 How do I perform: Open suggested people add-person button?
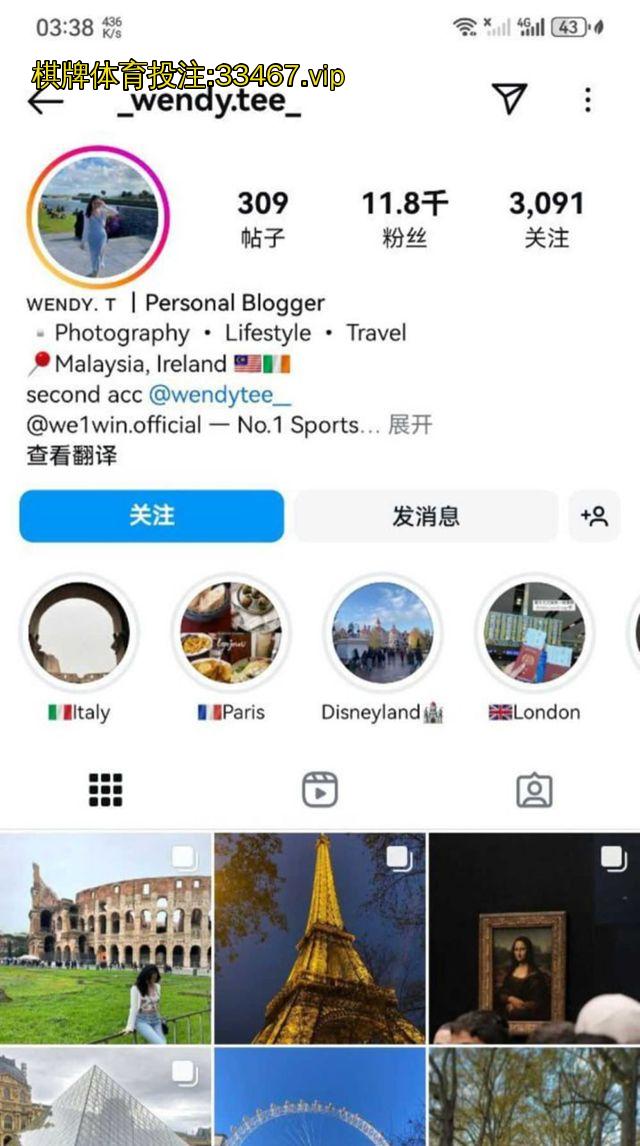(x=594, y=516)
